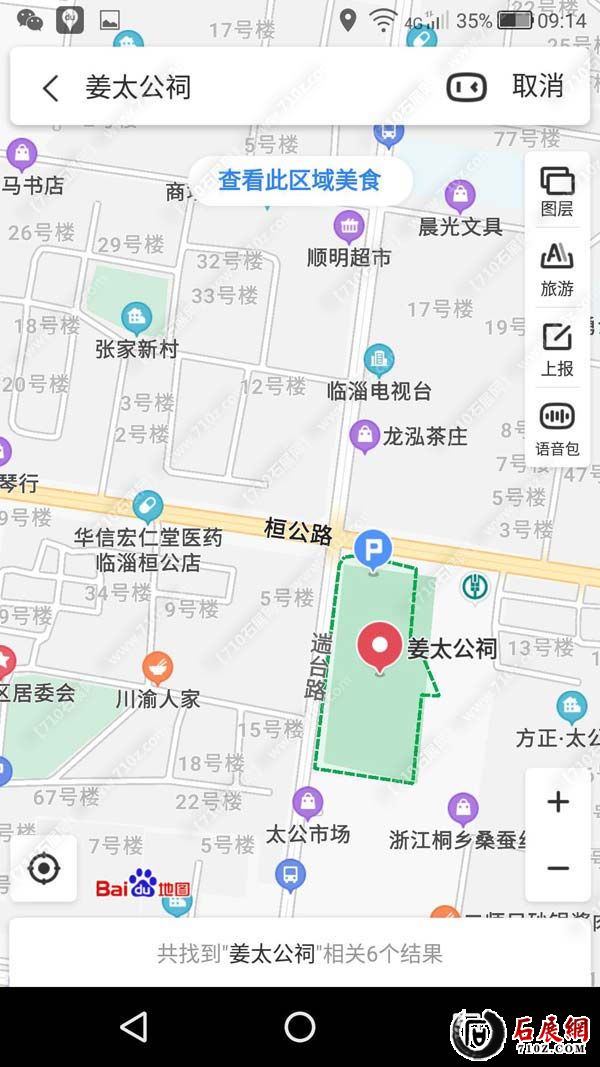
Task: Cancel the search with 取消
Action: [x=538, y=87]
